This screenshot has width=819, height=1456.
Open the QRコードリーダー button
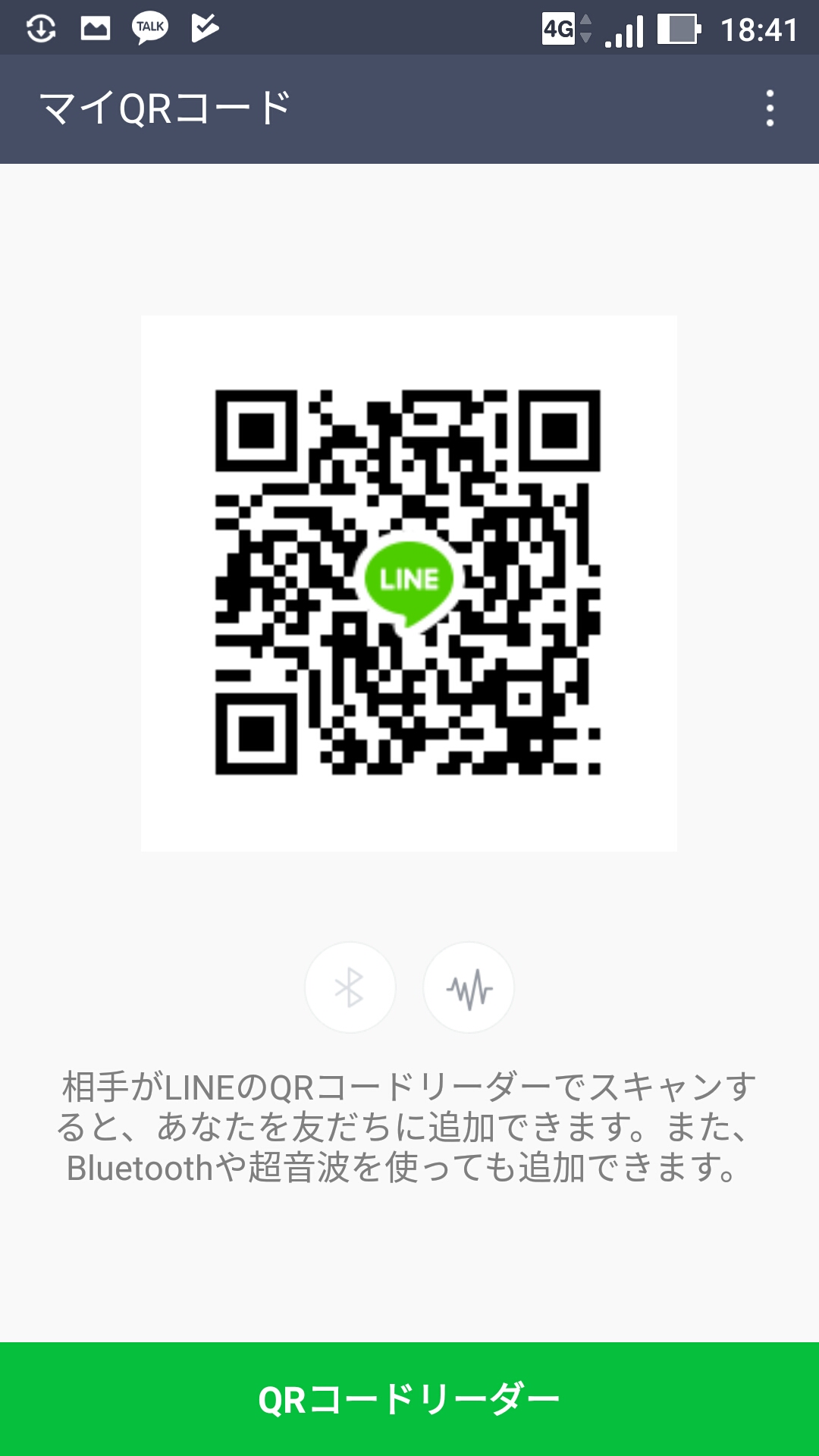pos(409,1398)
